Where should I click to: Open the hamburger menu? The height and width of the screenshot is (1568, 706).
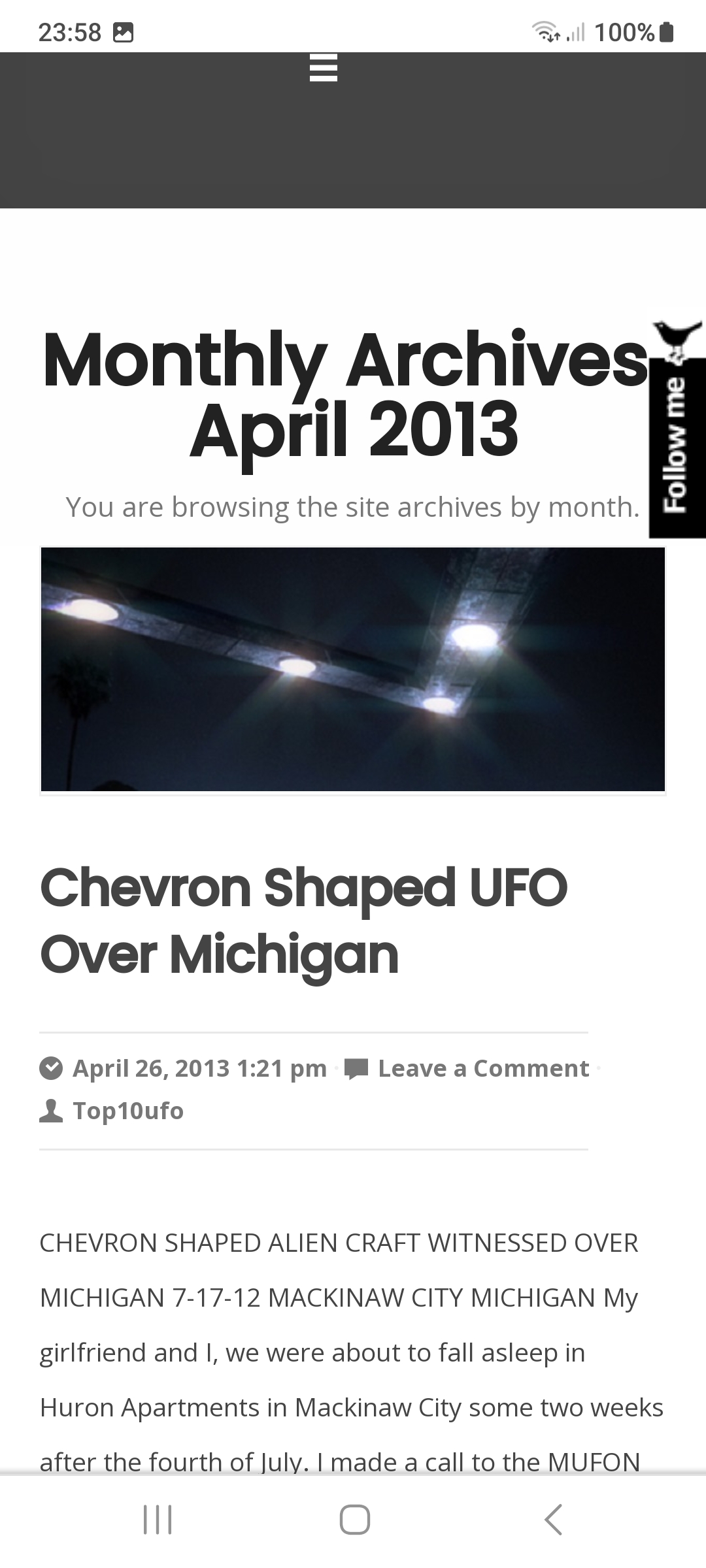click(x=323, y=68)
